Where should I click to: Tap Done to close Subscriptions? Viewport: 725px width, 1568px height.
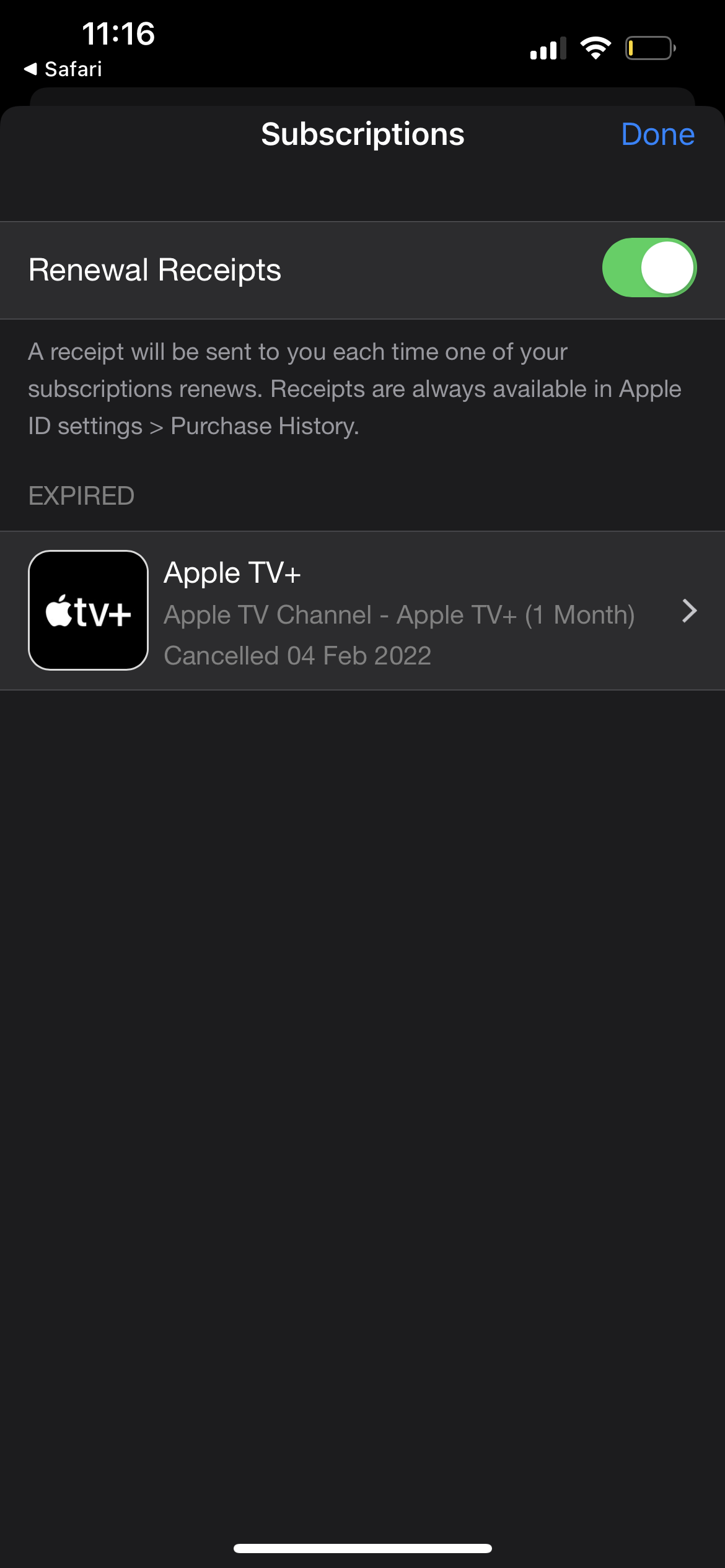click(x=657, y=134)
